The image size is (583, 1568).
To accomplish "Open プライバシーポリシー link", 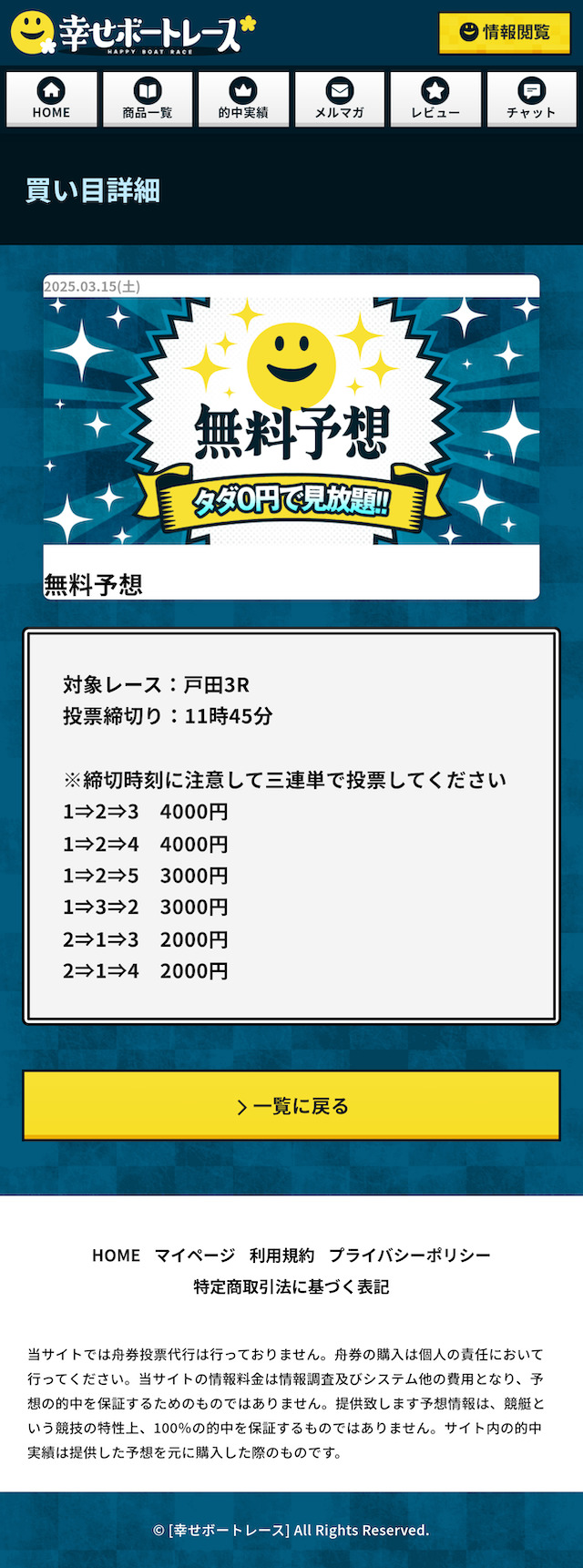I will 409,1255.
